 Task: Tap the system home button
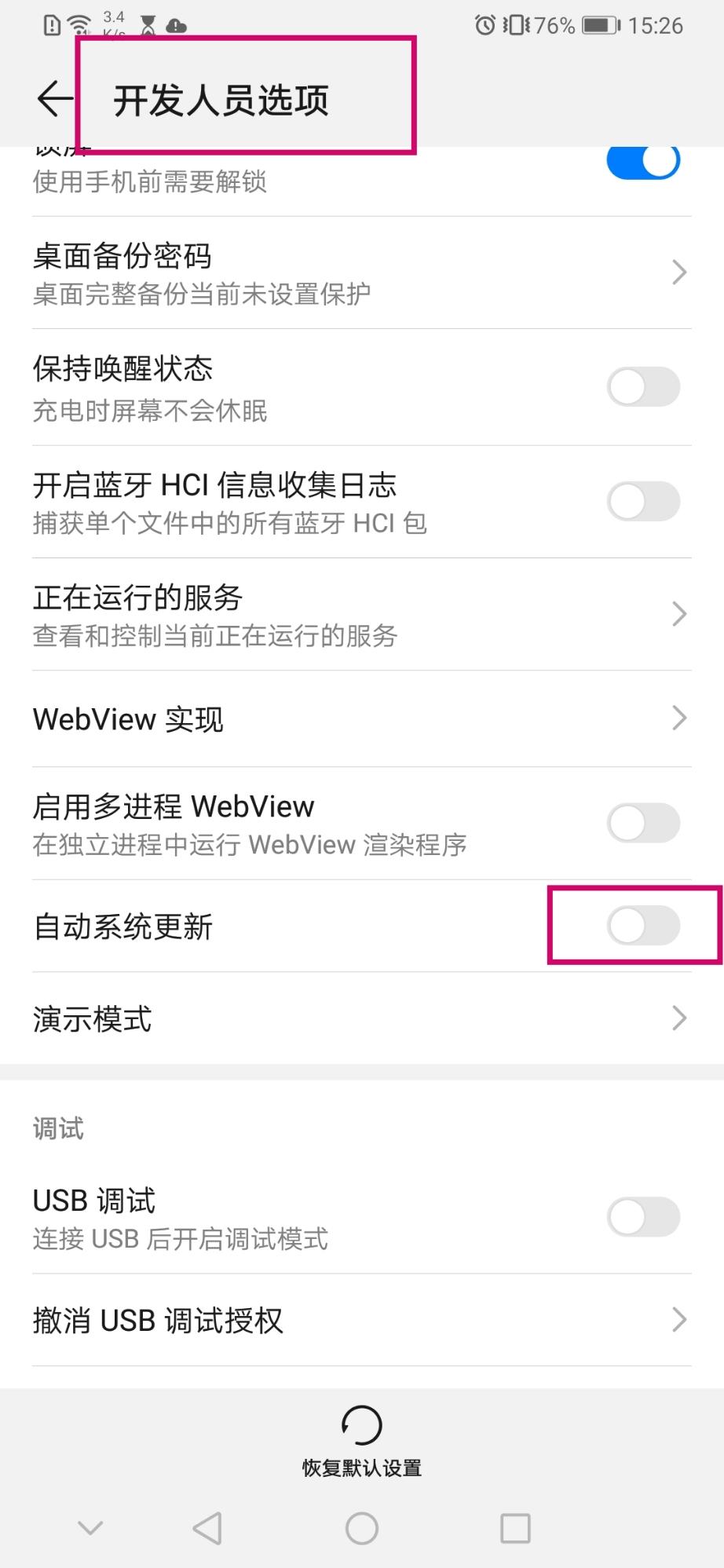click(x=361, y=1528)
